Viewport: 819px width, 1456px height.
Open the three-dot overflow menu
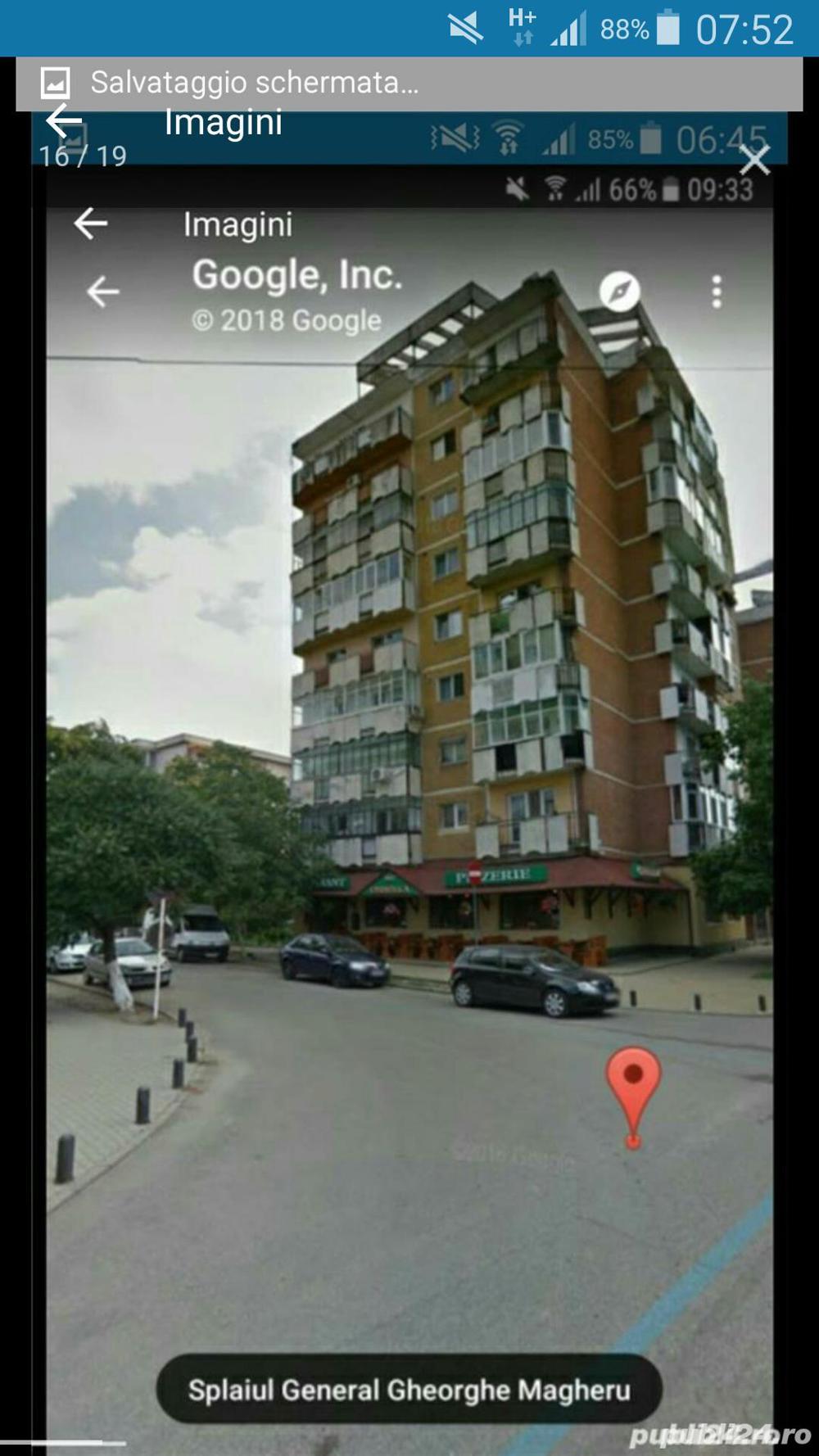[x=718, y=292]
